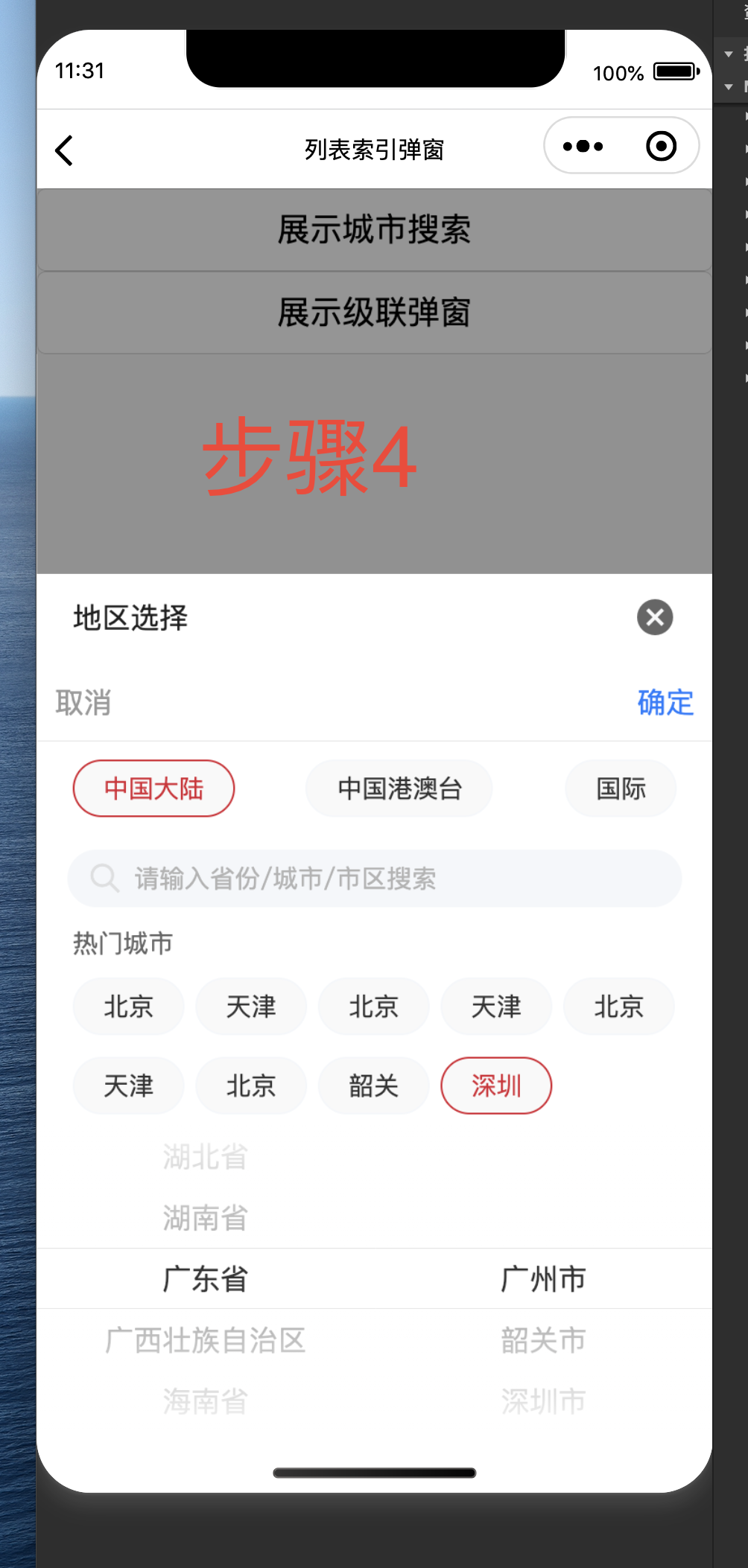748x1568 pixels.
Task: Switch to 国际 region
Action: [x=620, y=788]
